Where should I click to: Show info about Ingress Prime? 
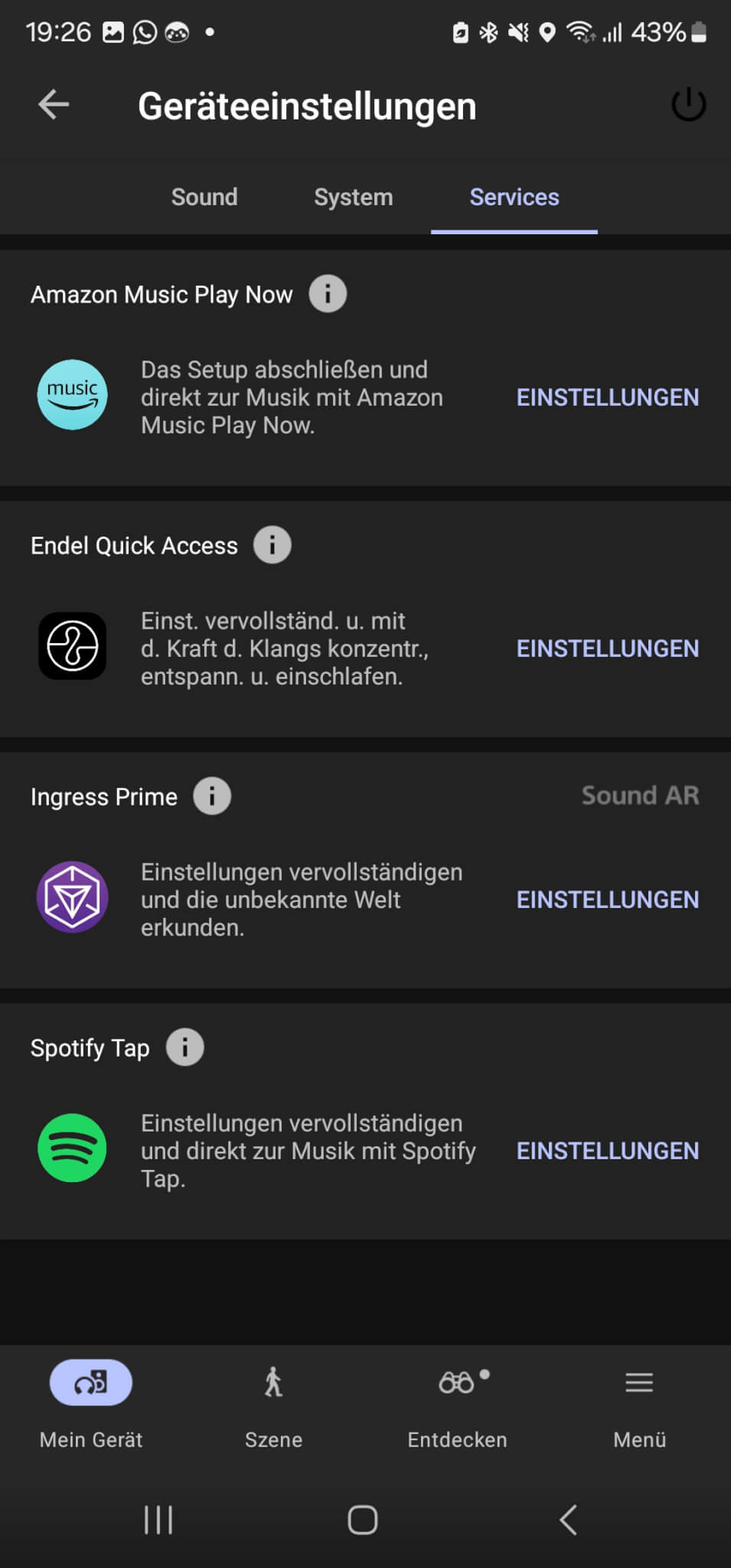tap(212, 796)
